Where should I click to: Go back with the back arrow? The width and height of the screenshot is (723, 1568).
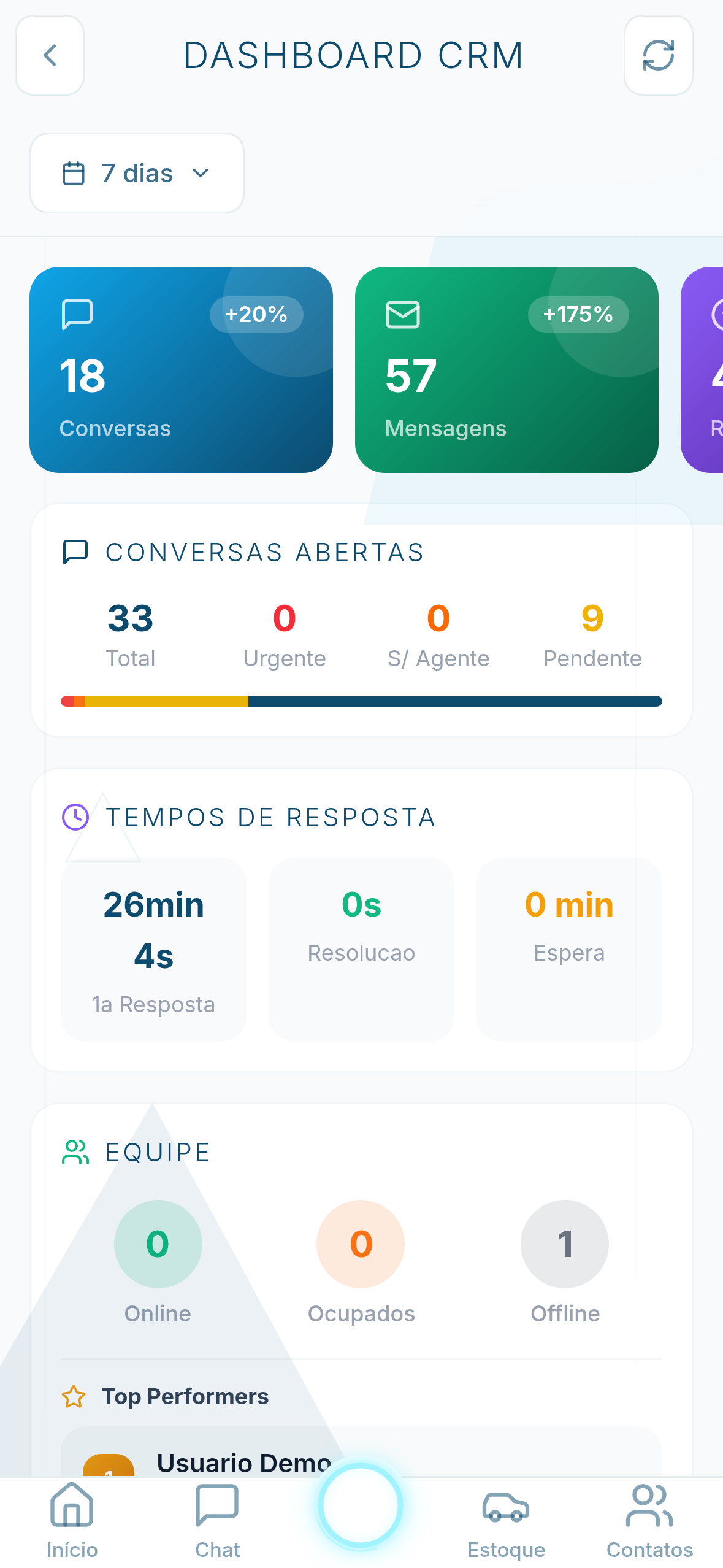coord(49,55)
